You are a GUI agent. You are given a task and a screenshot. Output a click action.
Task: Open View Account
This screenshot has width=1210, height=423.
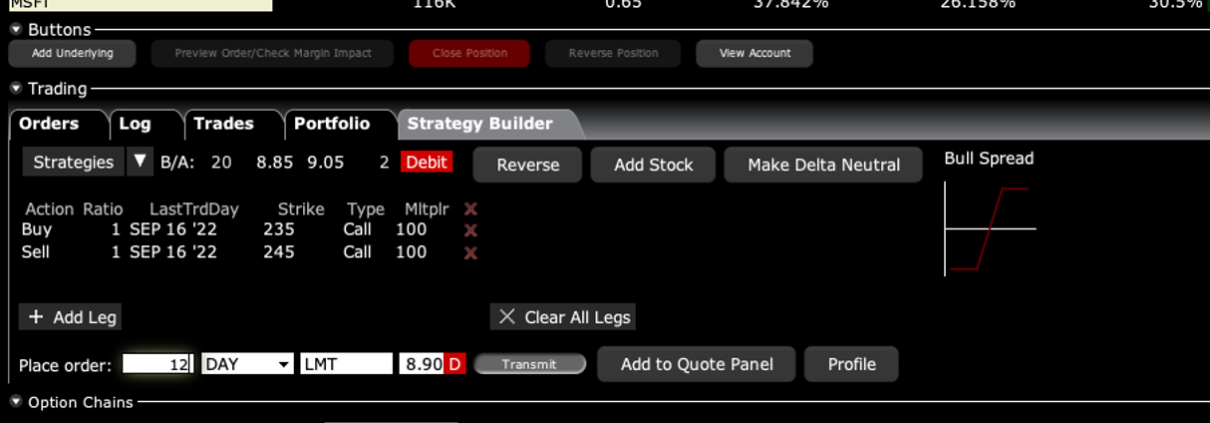755,53
